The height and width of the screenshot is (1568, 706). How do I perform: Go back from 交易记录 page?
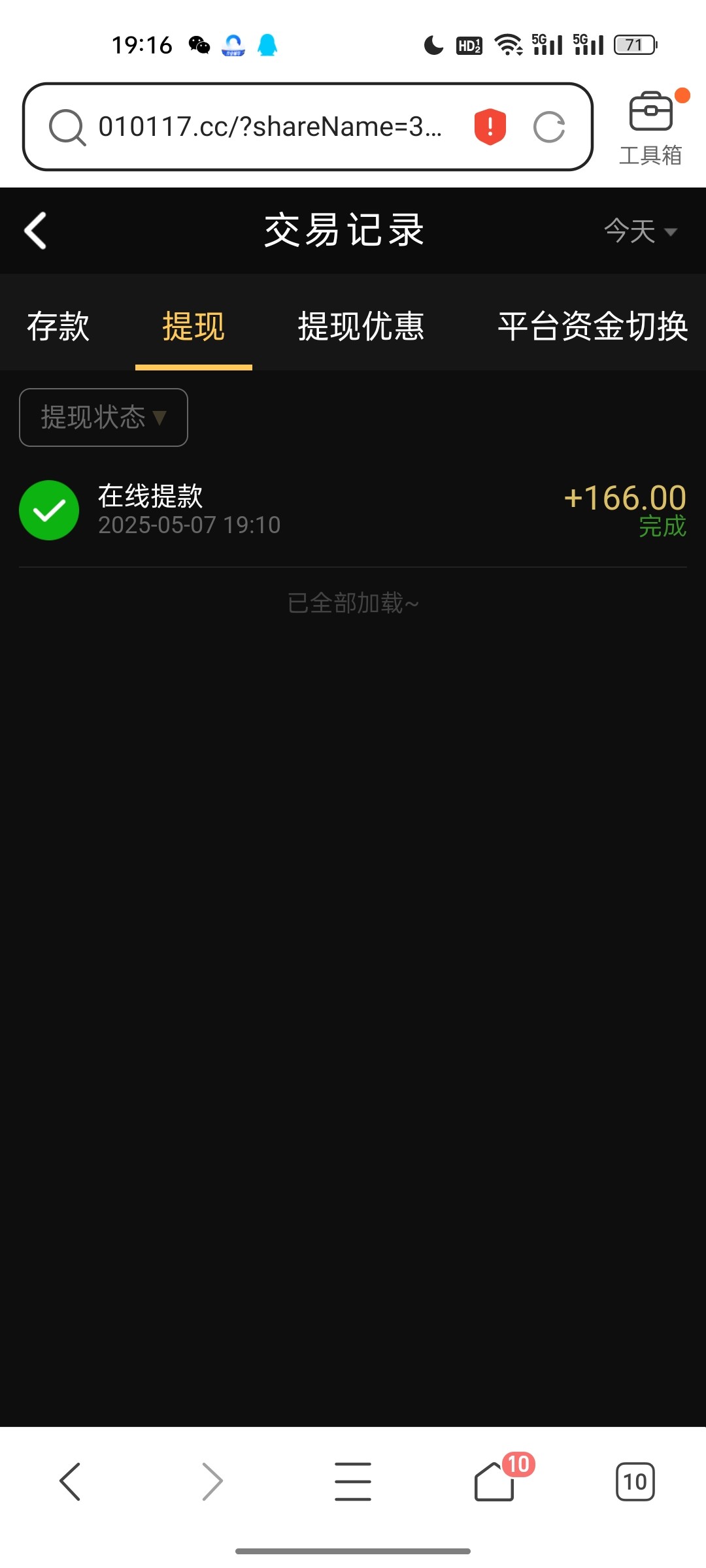(x=36, y=231)
